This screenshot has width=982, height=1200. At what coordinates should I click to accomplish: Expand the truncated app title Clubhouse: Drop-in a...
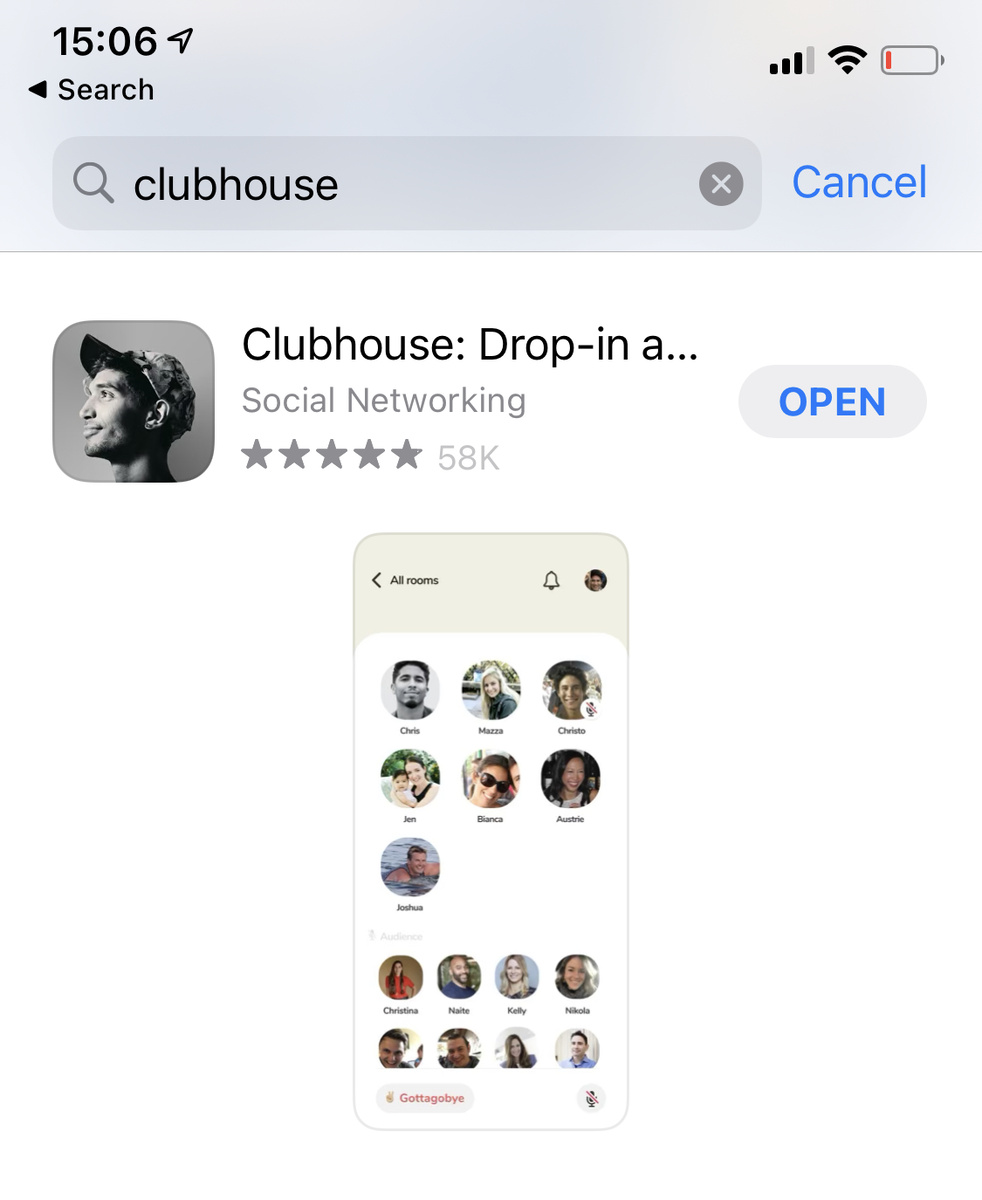470,344
